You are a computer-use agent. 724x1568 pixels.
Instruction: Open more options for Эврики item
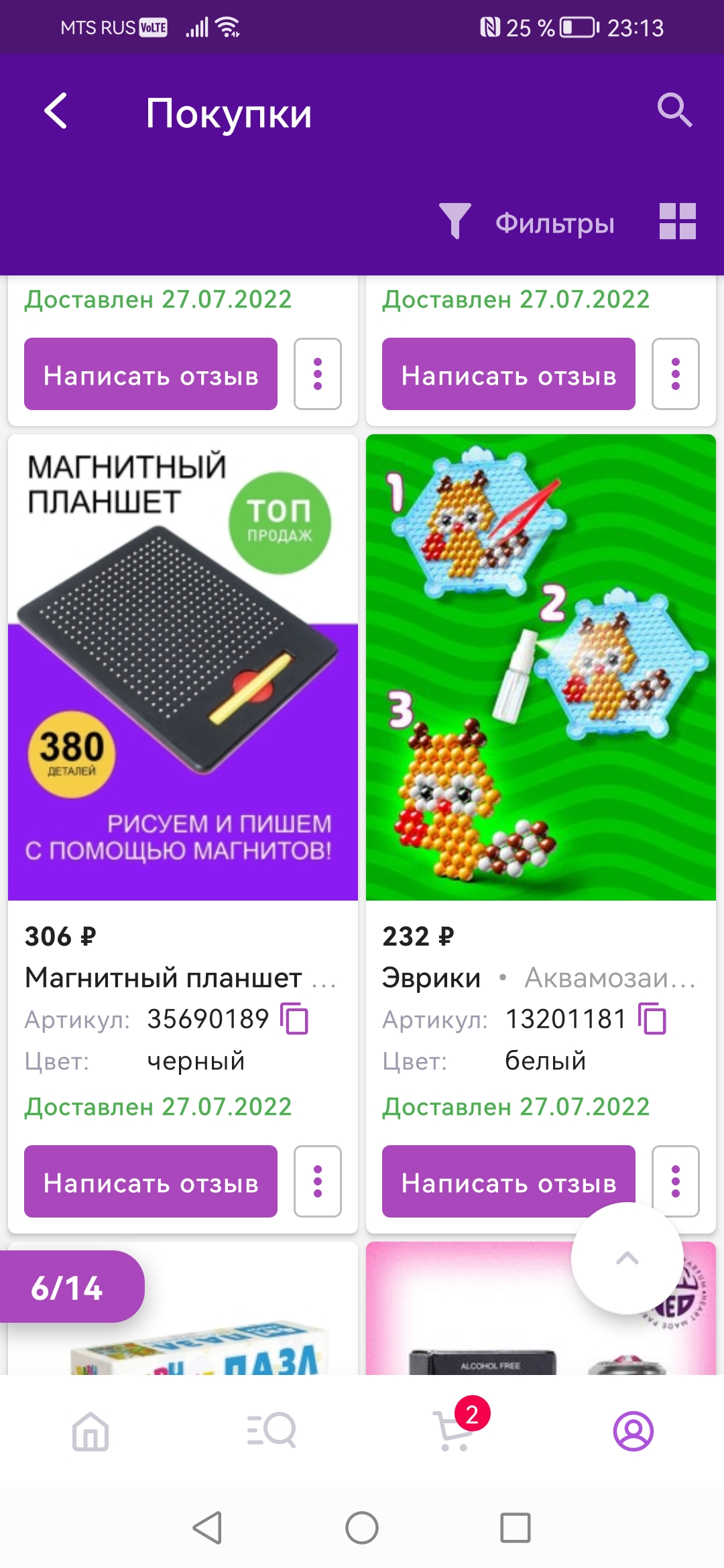click(x=676, y=1181)
